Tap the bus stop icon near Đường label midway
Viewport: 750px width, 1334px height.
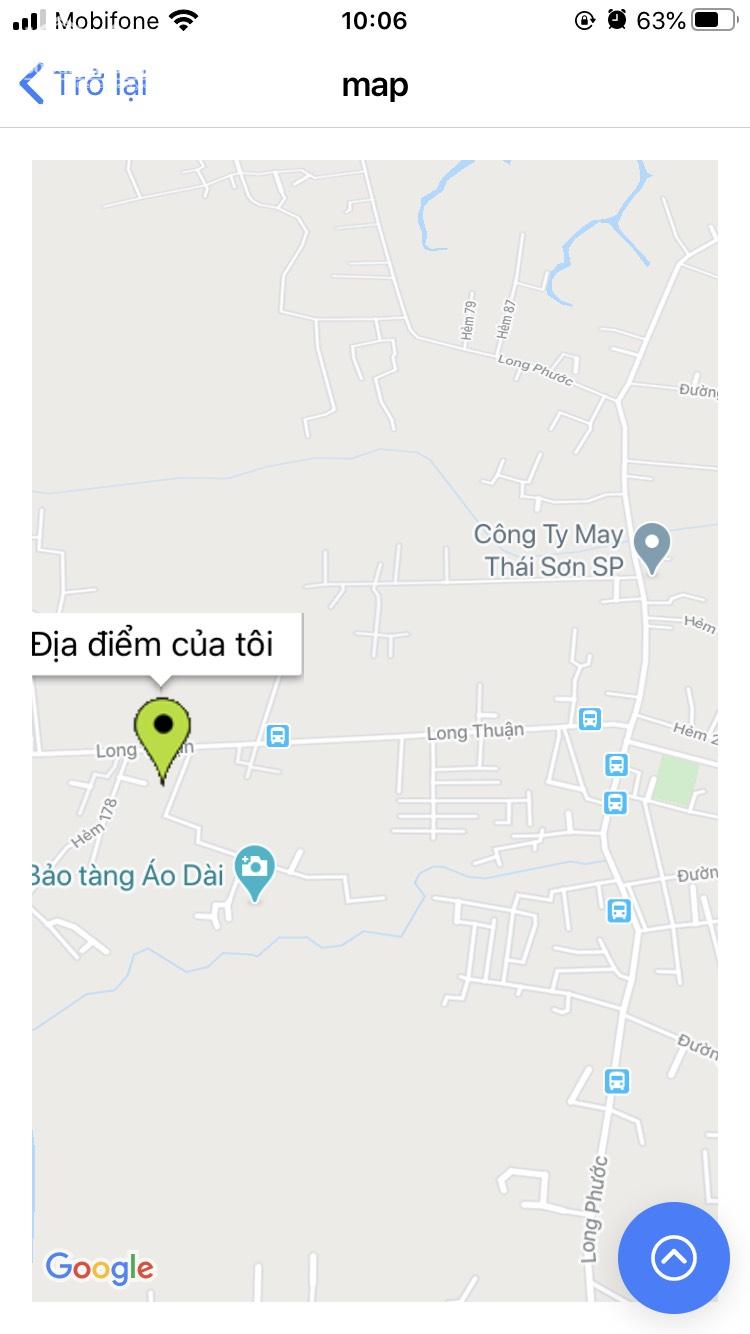pyautogui.click(x=620, y=910)
